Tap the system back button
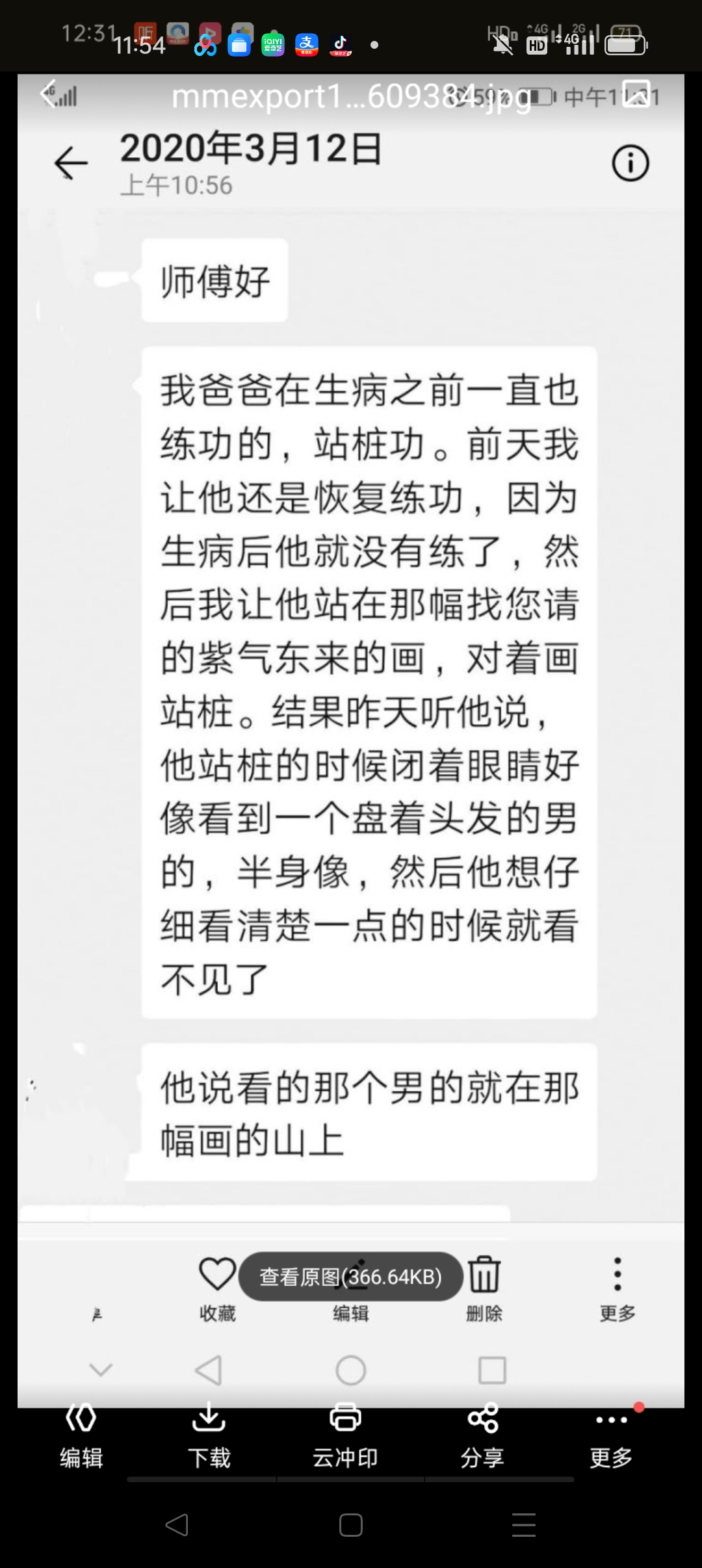This screenshot has width=702, height=1568. tap(177, 1525)
